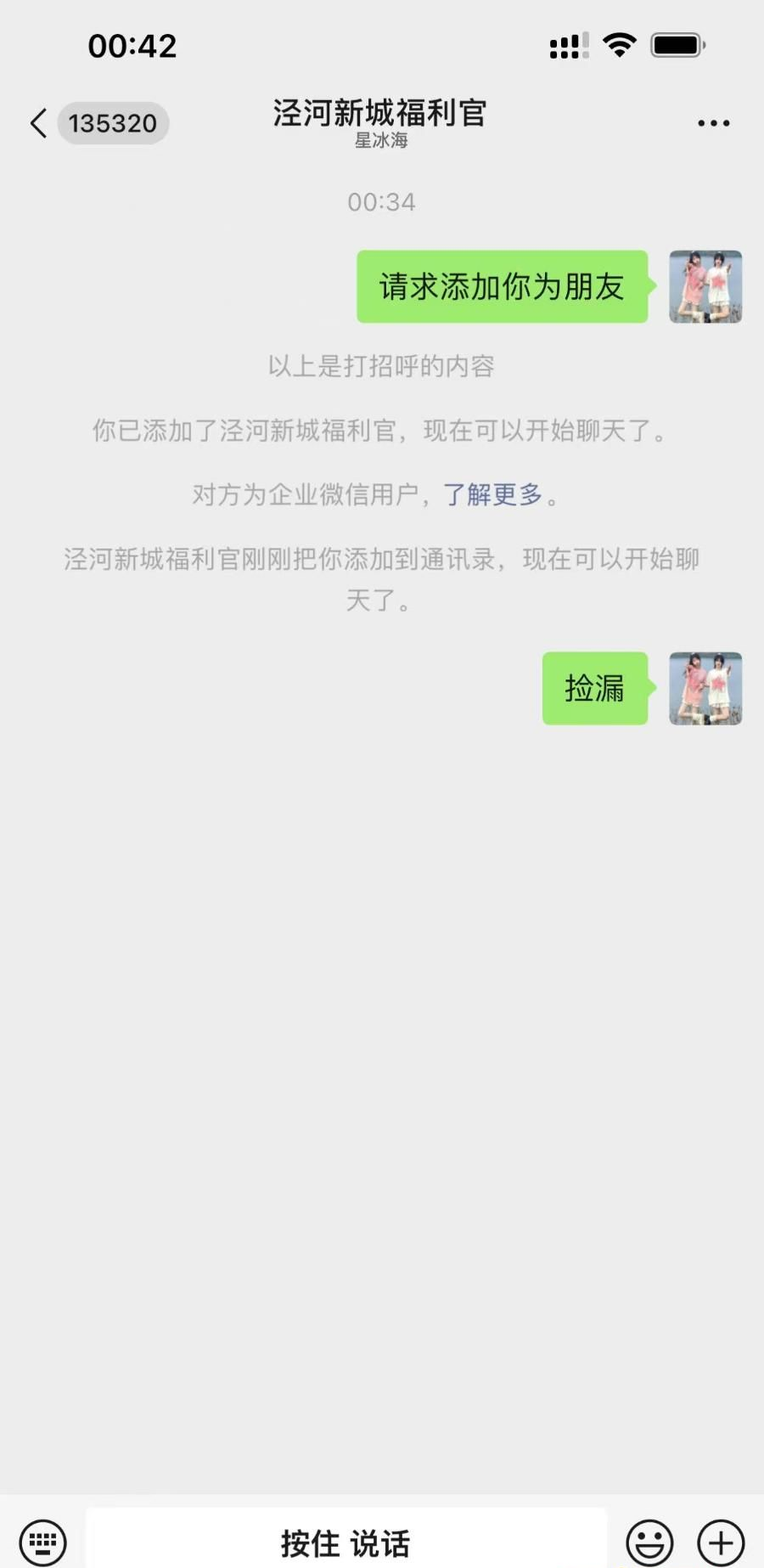Tap the avatar beside the 捡漏 message
Viewport: 764px width, 1568px height.
[x=705, y=688]
